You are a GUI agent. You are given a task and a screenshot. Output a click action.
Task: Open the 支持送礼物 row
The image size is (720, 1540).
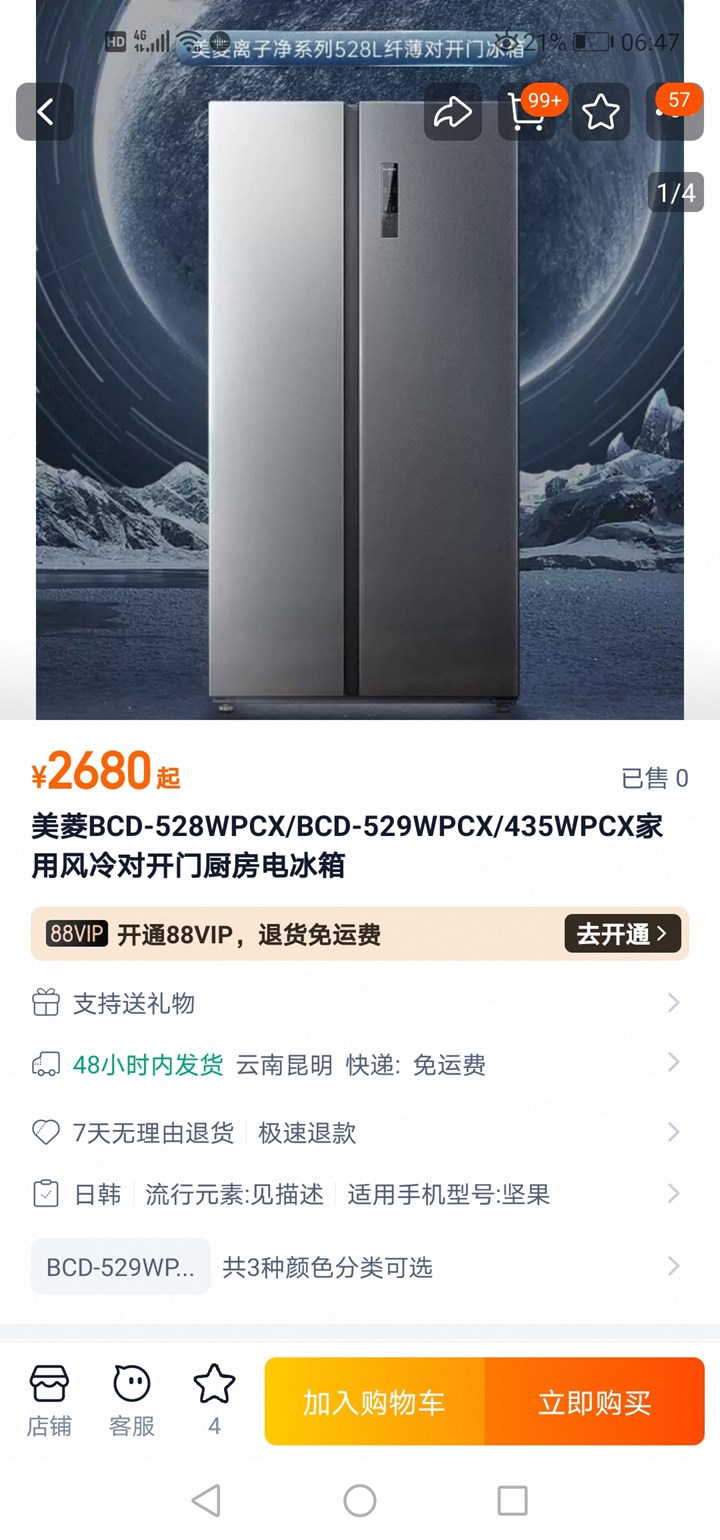(360, 1003)
